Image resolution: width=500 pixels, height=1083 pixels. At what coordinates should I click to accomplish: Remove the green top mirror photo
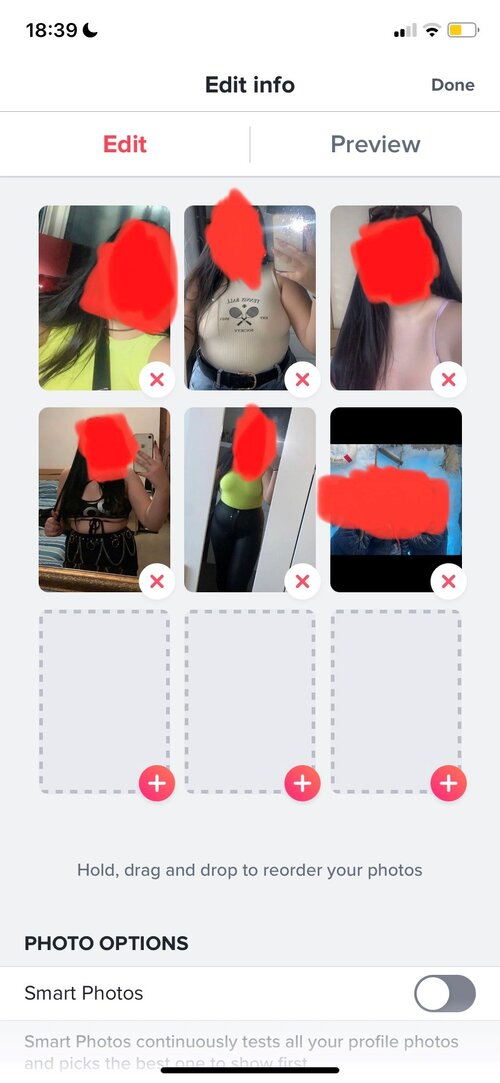302,582
